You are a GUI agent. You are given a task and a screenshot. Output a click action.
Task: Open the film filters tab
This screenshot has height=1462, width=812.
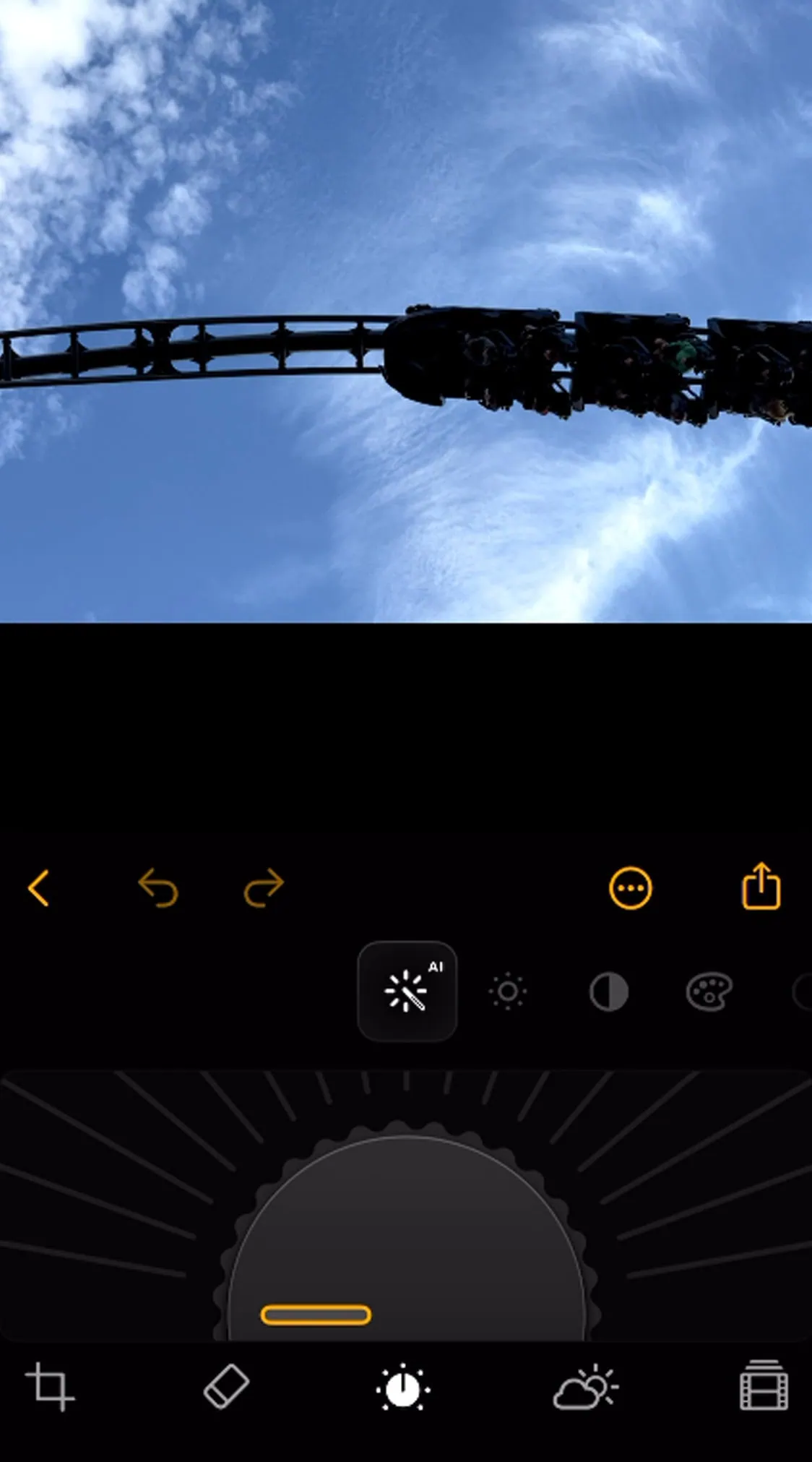(x=764, y=1385)
